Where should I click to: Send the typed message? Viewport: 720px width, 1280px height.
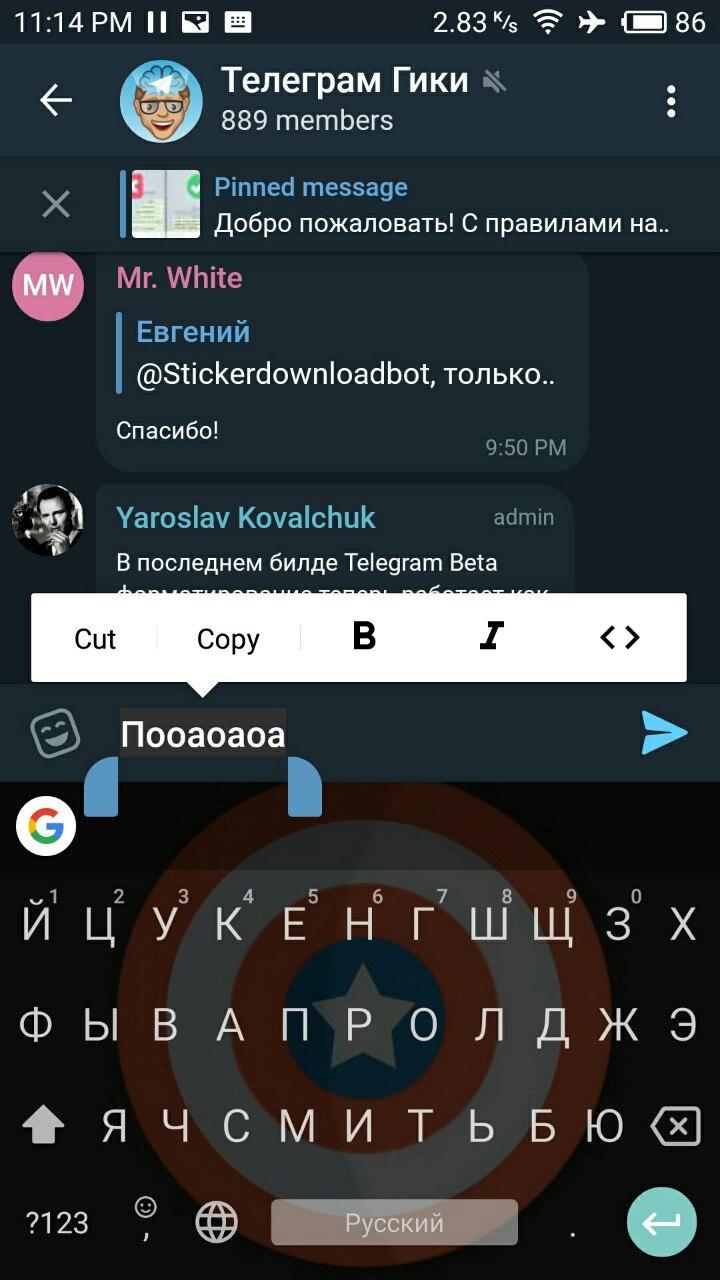[664, 733]
